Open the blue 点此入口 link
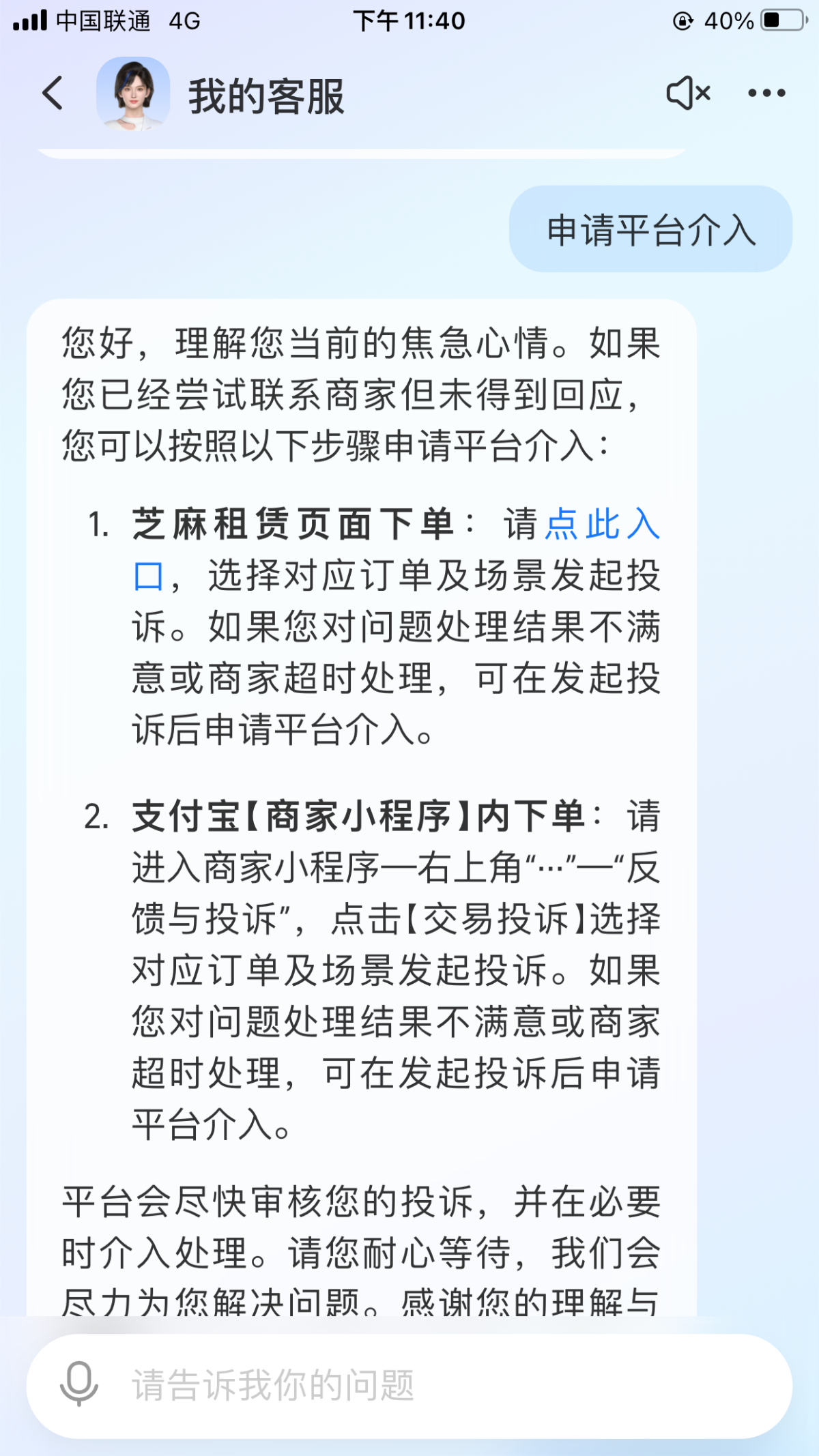 point(602,525)
